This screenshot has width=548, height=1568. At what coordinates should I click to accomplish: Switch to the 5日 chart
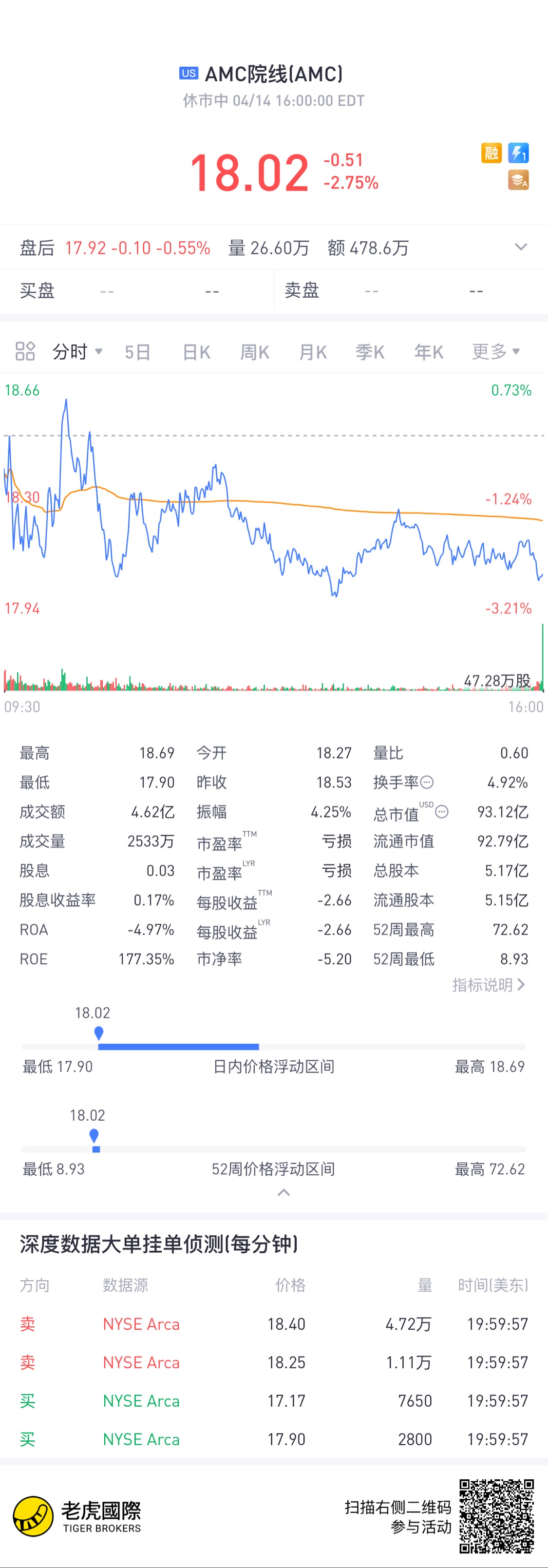137,352
